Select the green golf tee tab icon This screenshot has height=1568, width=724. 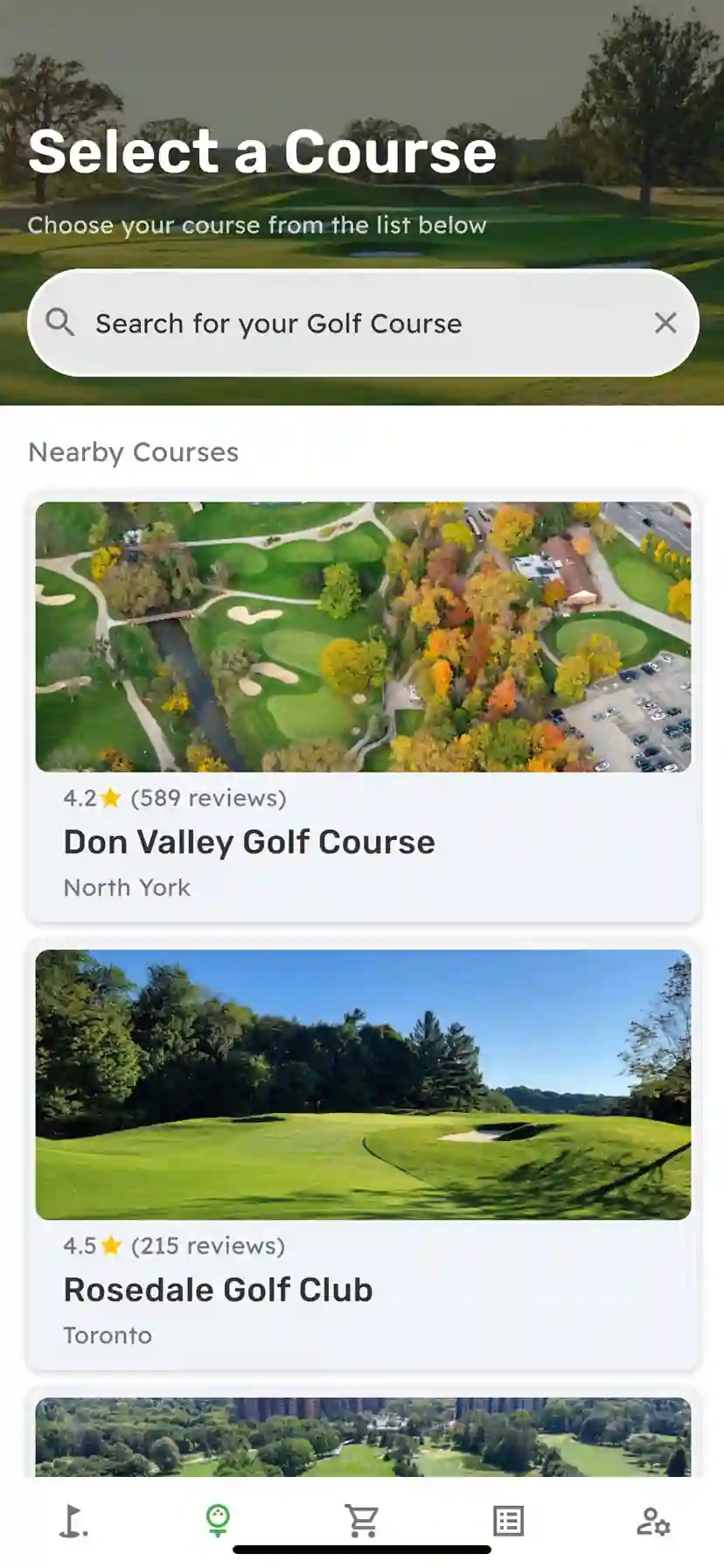tap(217, 1521)
